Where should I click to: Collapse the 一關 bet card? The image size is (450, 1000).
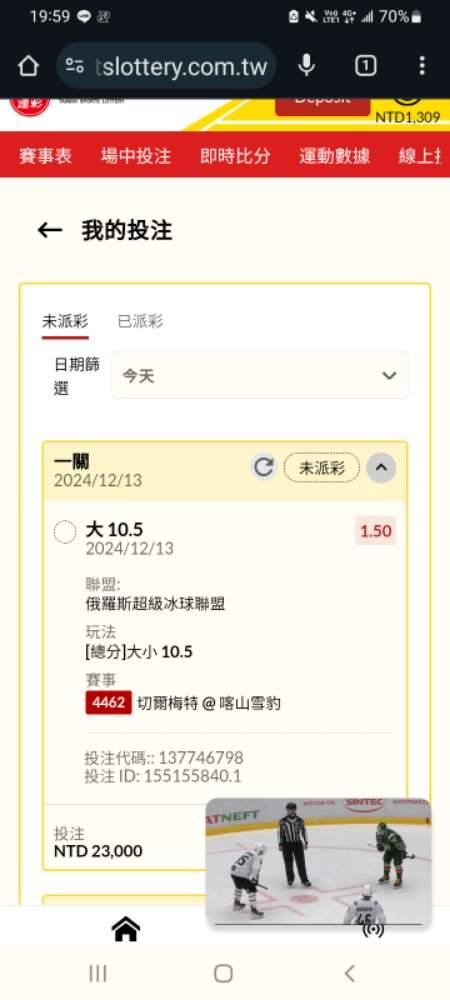(x=381, y=467)
